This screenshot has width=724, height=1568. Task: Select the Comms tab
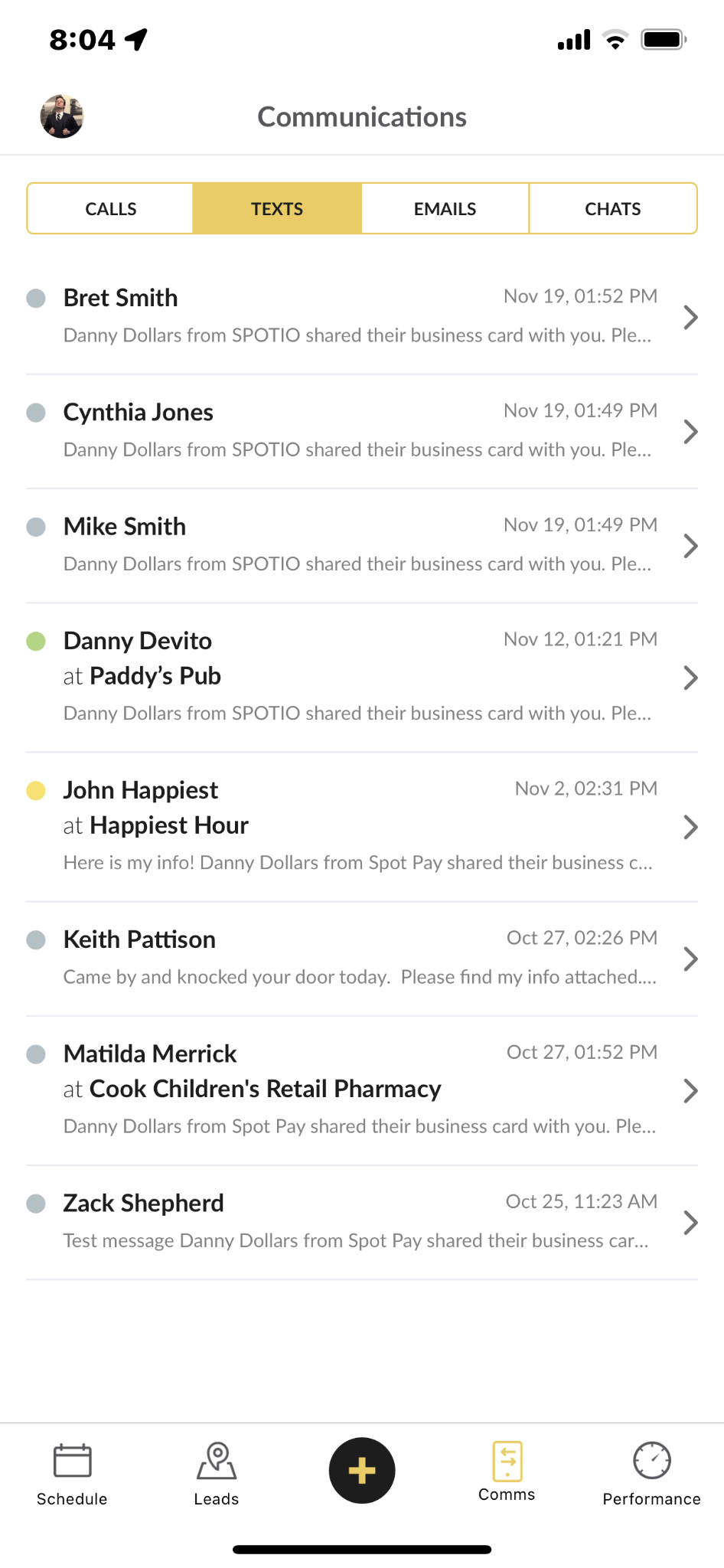click(x=507, y=1472)
